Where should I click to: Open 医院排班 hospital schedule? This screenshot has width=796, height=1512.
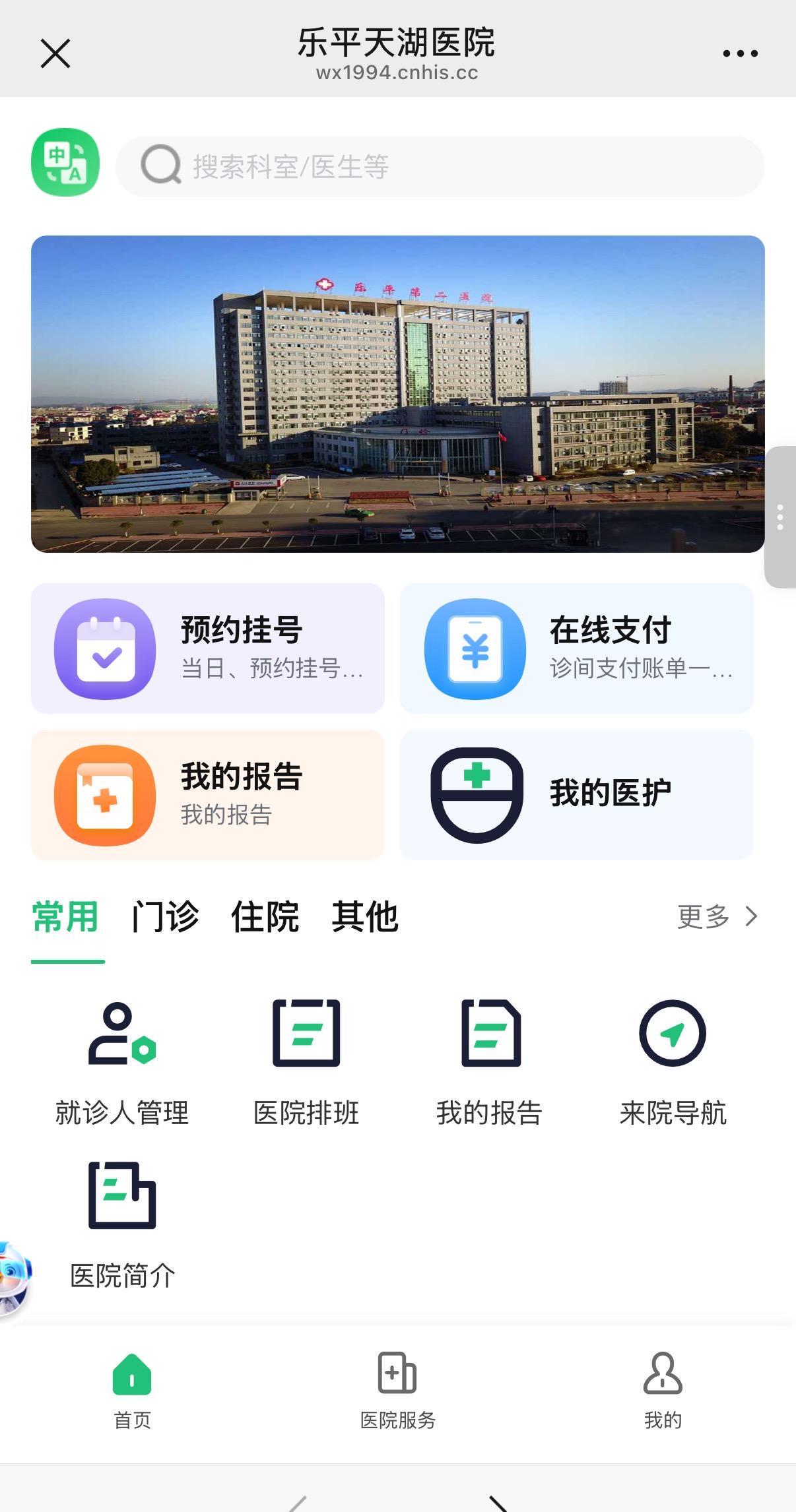[x=306, y=1062]
